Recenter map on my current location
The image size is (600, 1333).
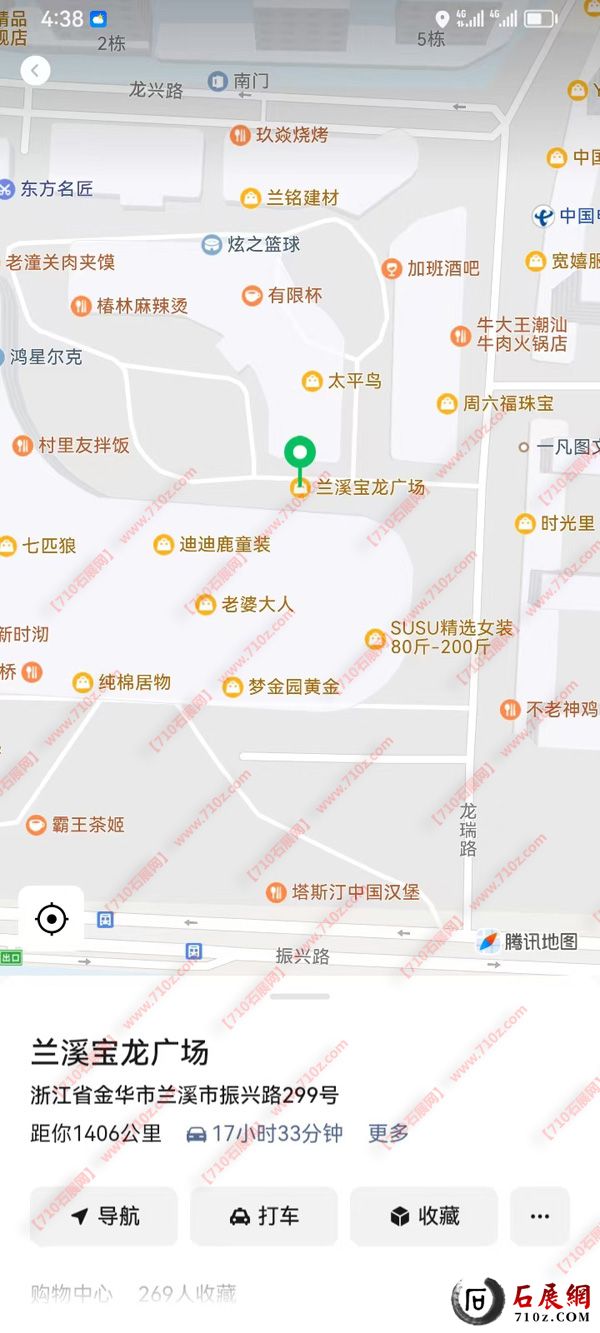(51, 918)
